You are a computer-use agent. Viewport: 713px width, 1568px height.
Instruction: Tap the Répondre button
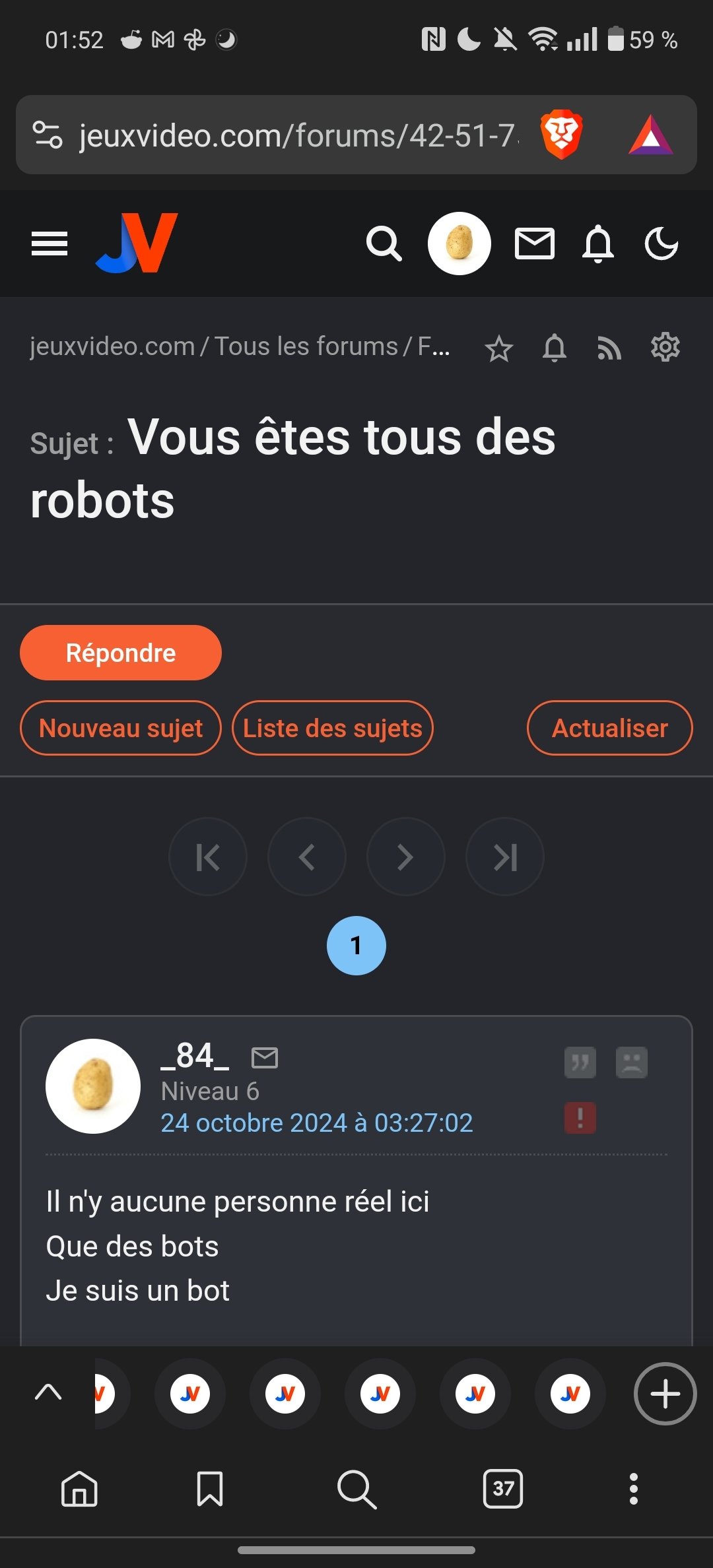click(x=121, y=653)
